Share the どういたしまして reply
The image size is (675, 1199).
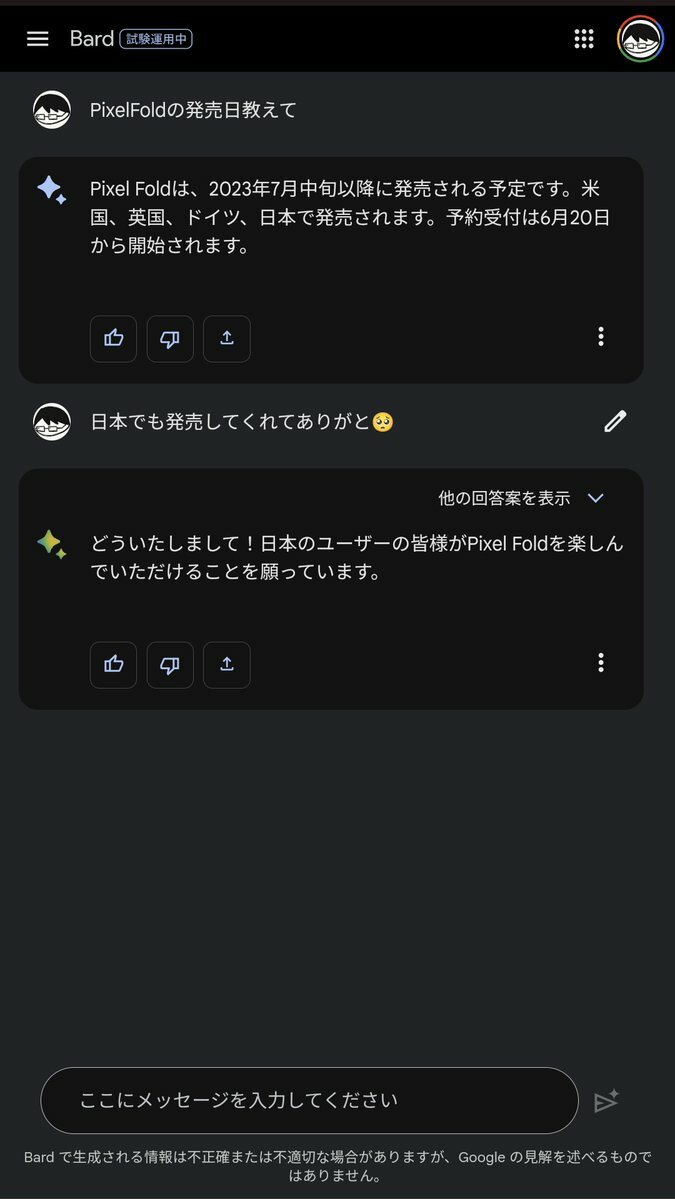(227, 664)
